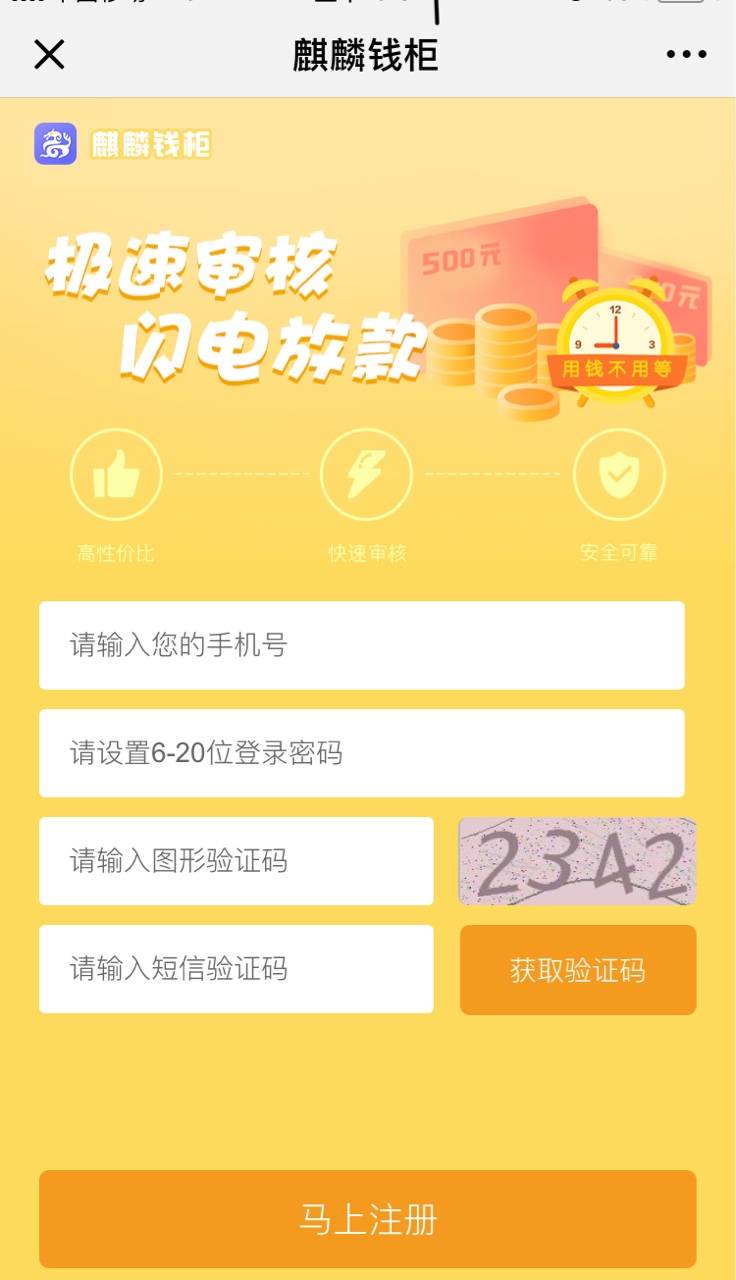
Task: Refresh the captcha image
Action: coord(577,861)
